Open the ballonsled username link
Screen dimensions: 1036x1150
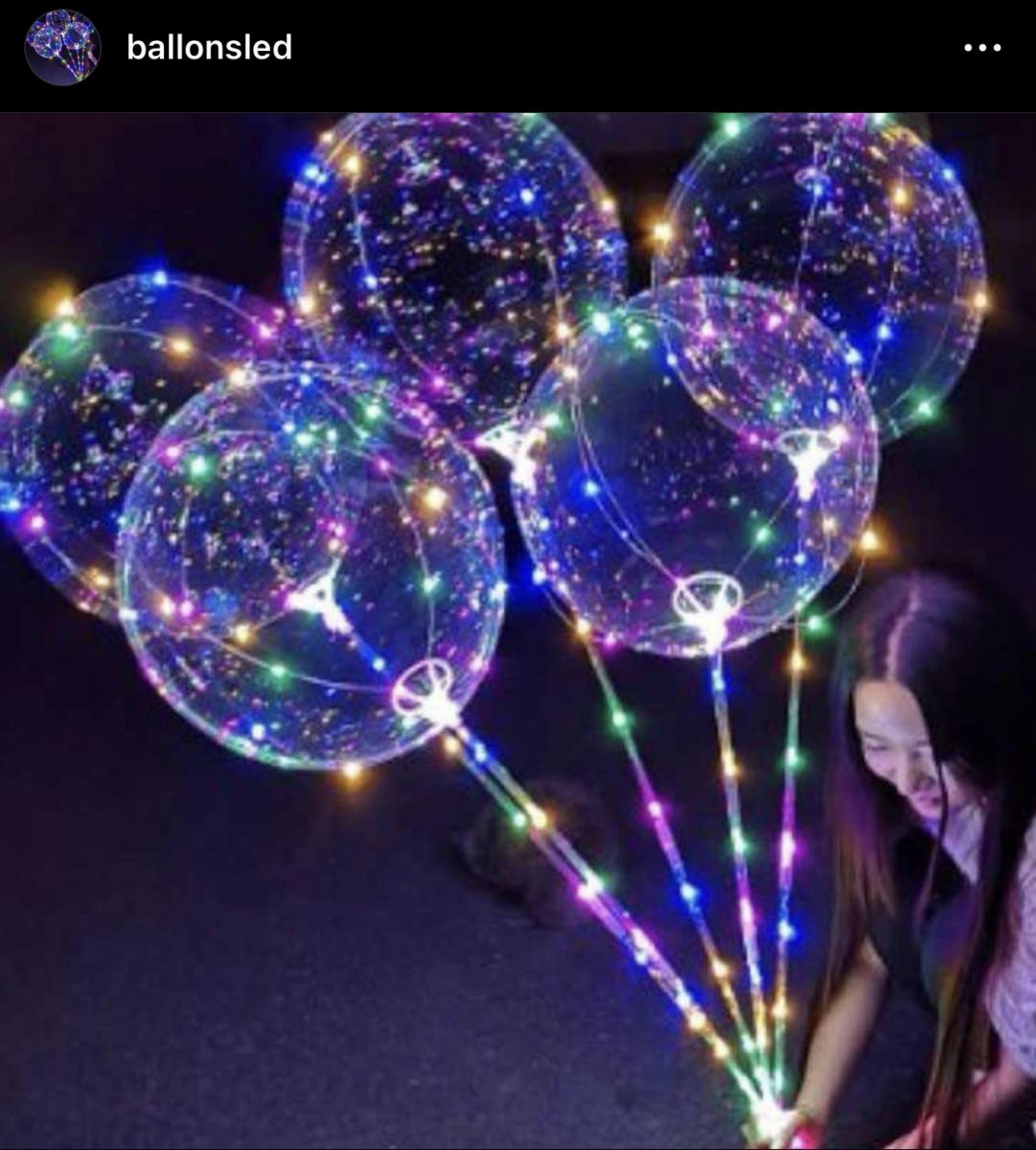pos(209,47)
